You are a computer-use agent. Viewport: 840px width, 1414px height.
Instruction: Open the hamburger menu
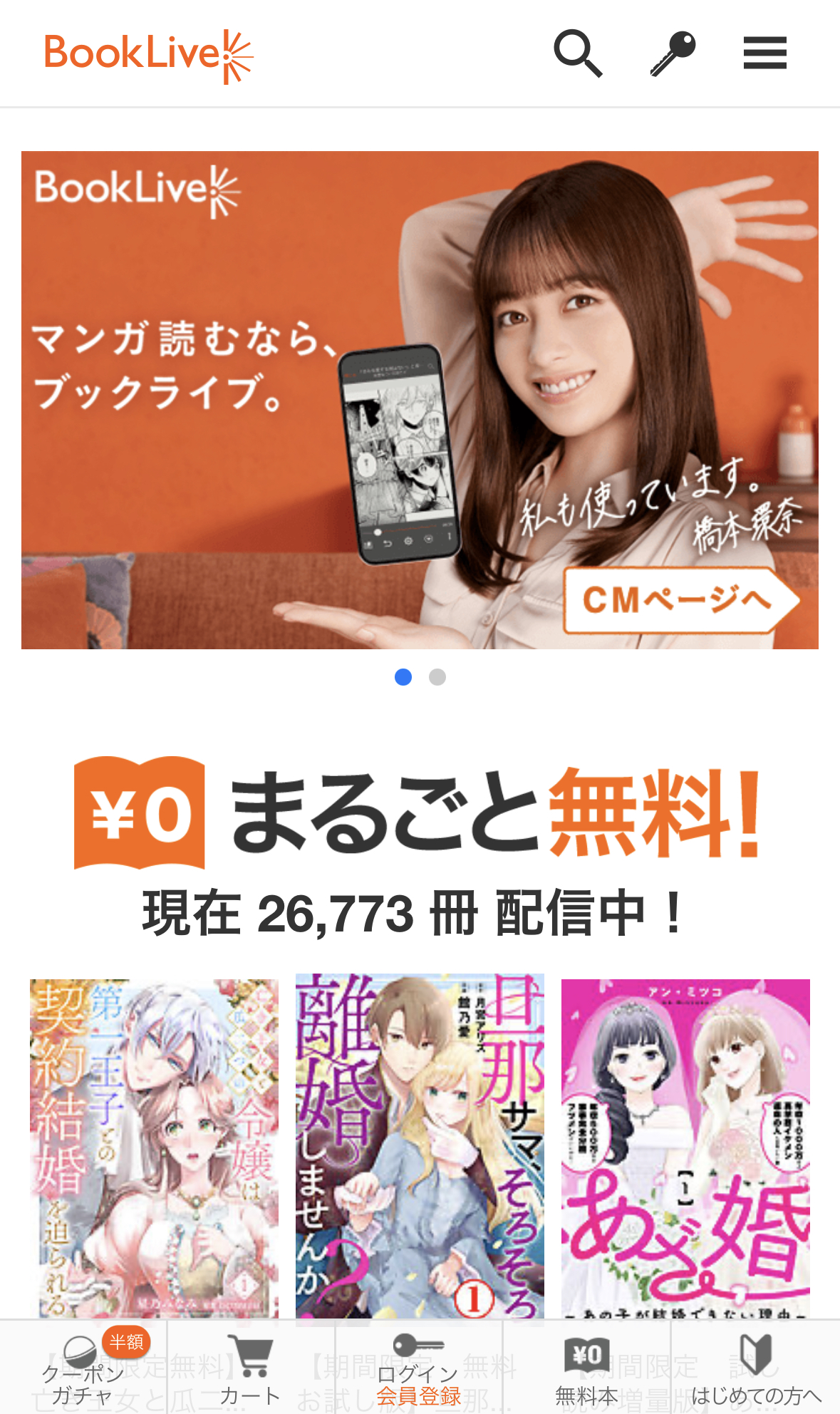764,53
